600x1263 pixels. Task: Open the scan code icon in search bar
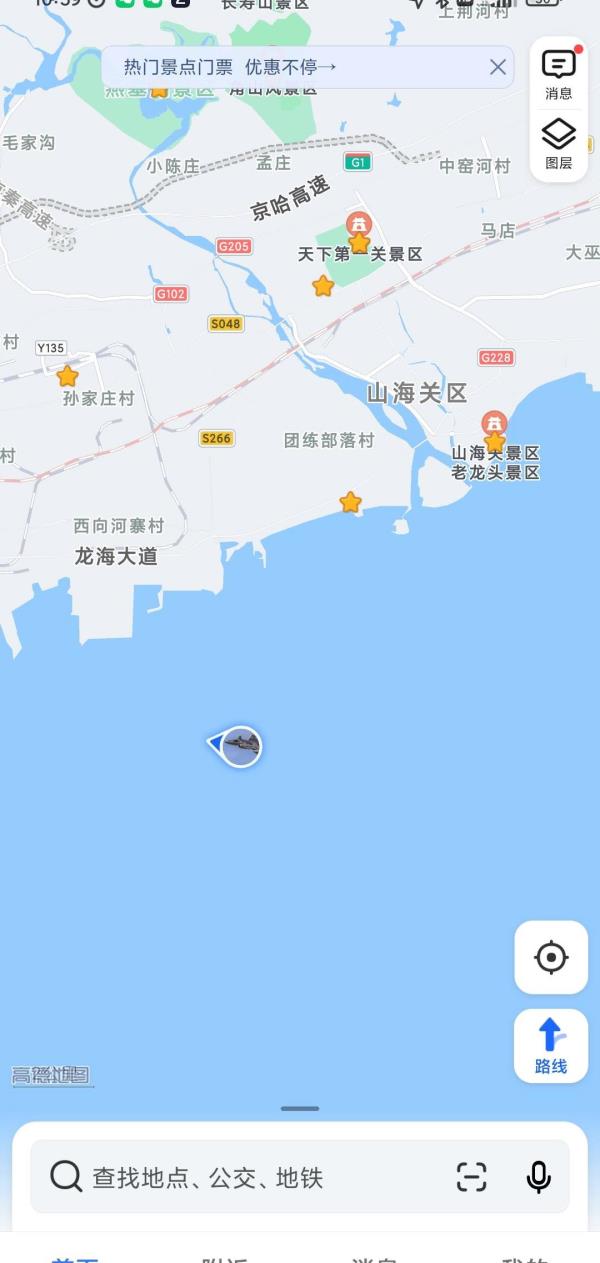pos(472,1177)
